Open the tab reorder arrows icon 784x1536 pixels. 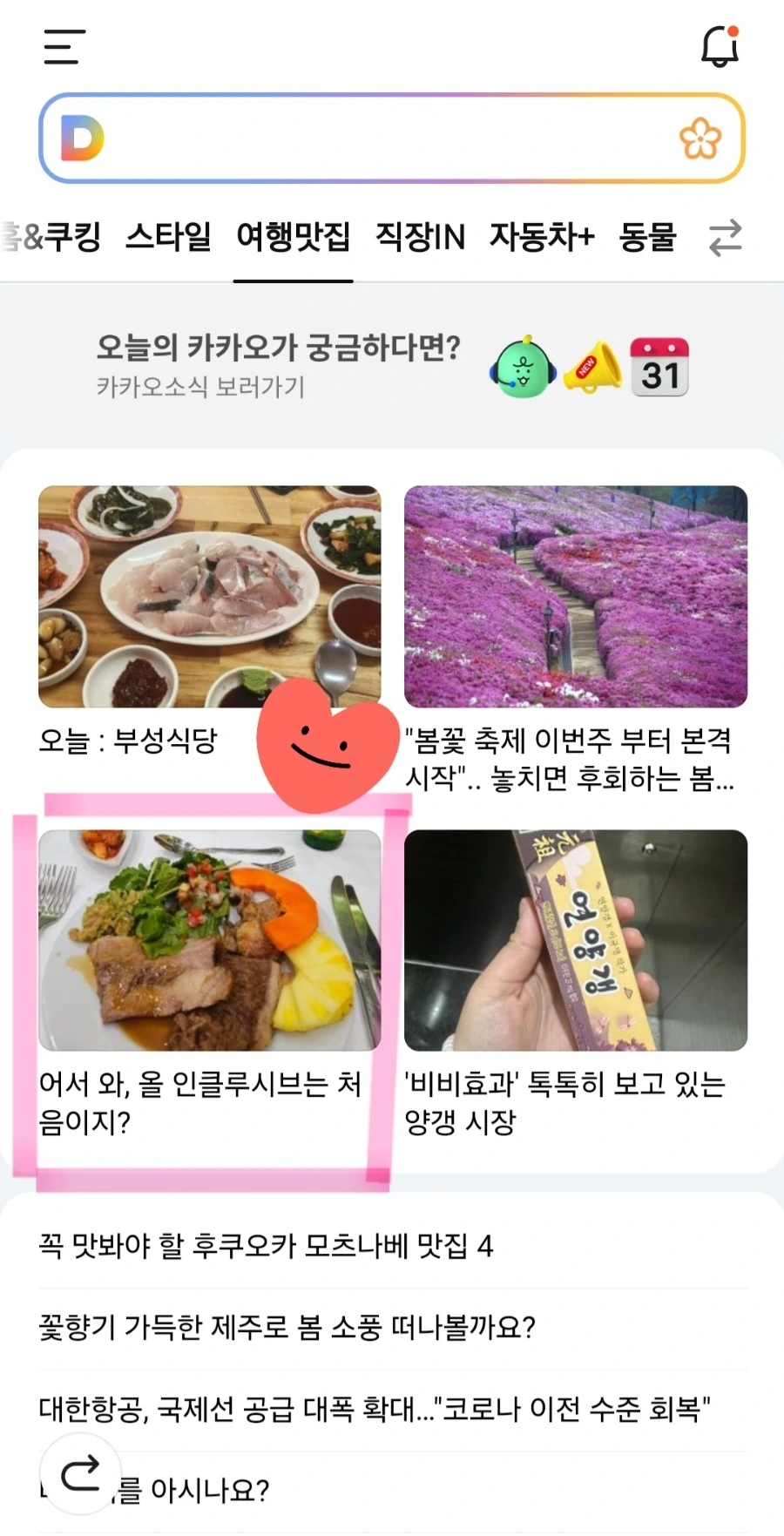click(725, 237)
